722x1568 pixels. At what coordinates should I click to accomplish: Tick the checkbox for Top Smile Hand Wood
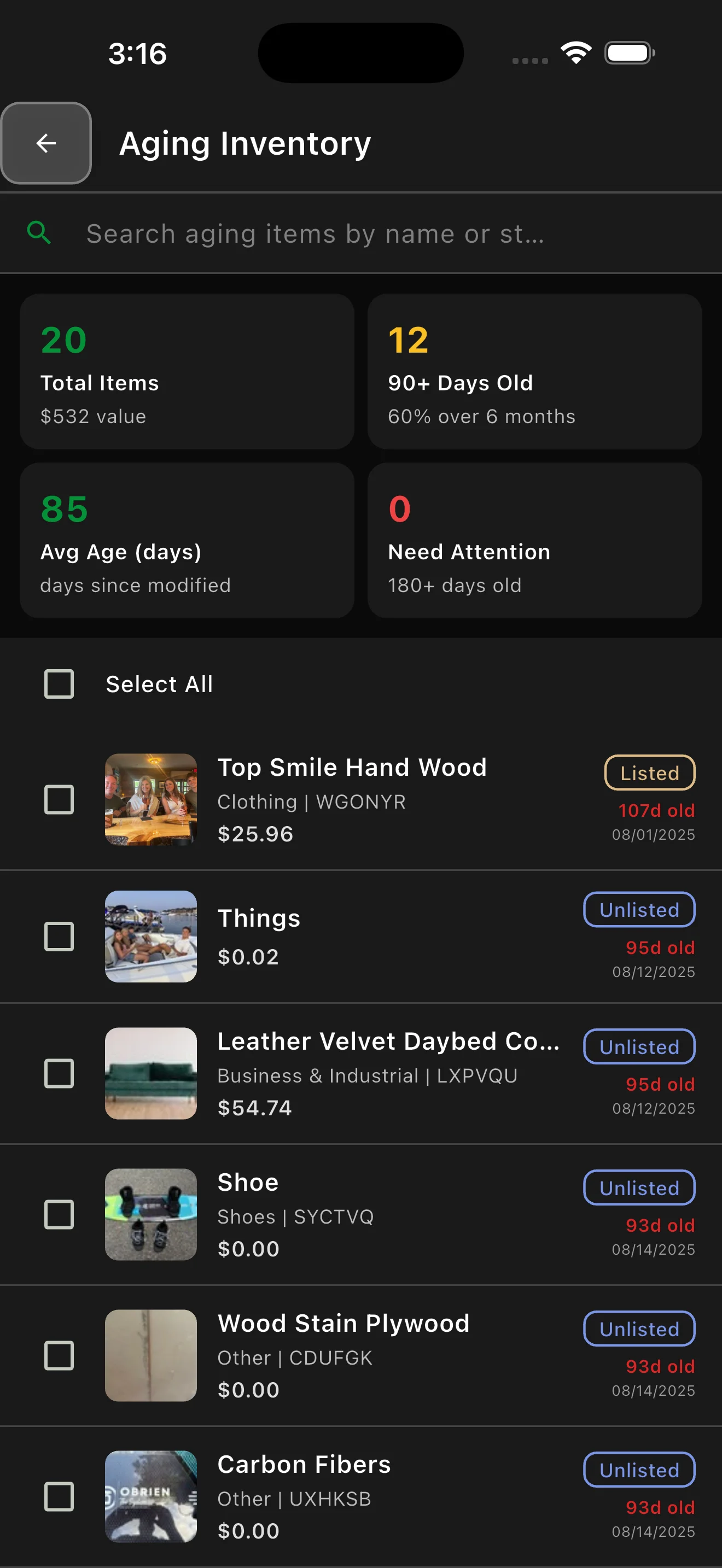pyautogui.click(x=59, y=799)
